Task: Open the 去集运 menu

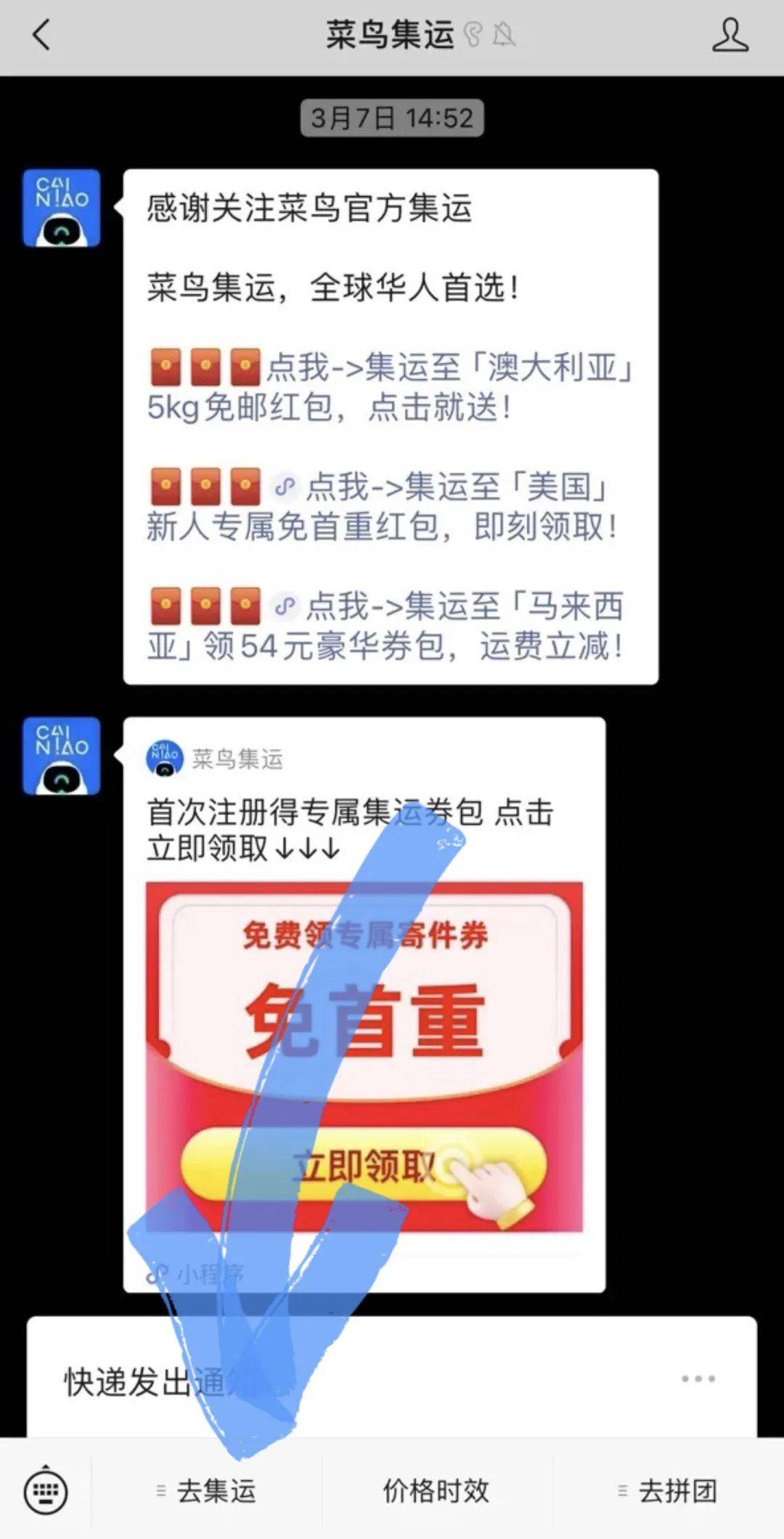Action: pyautogui.click(x=208, y=1492)
